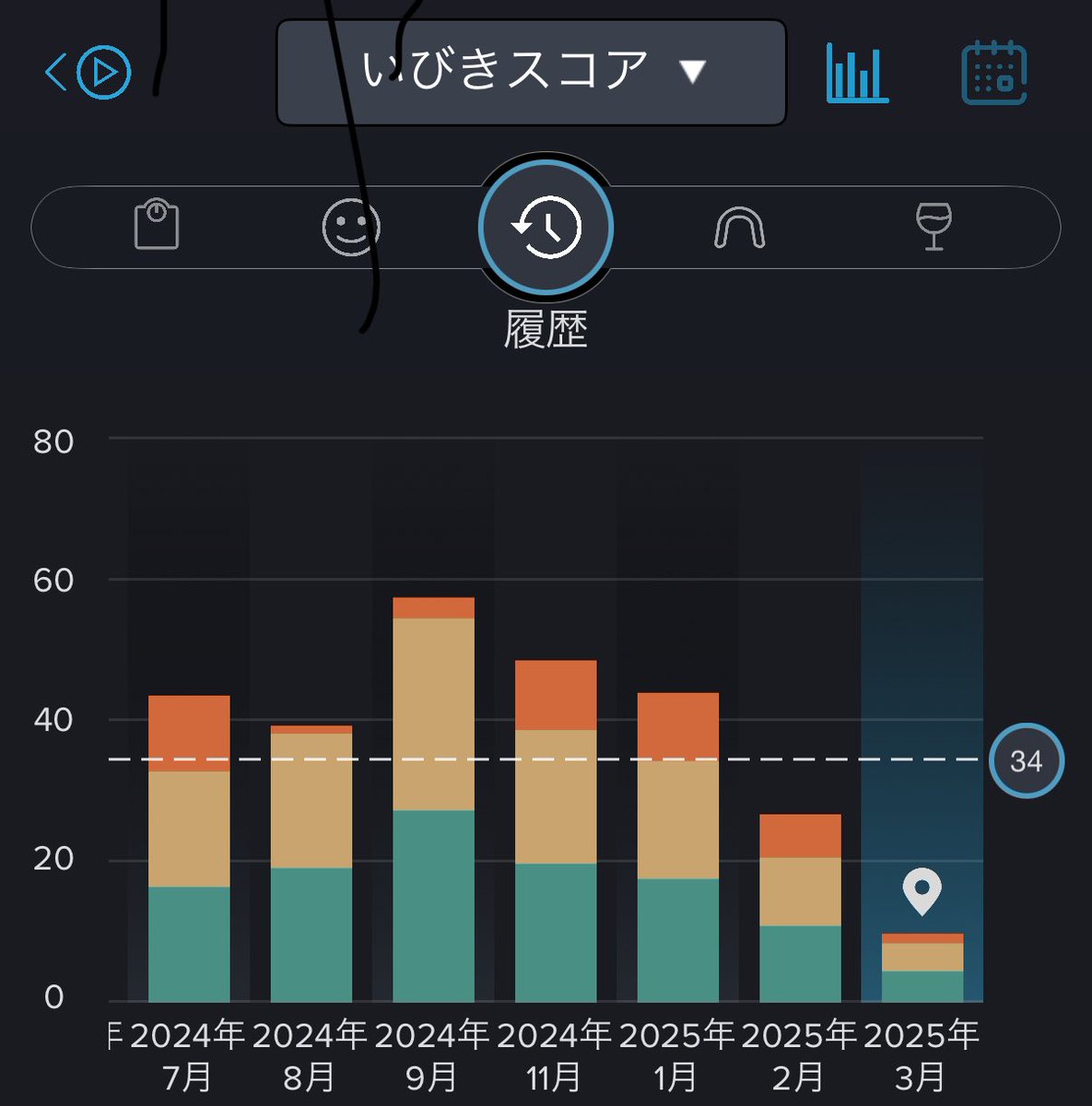This screenshot has height=1106, width=1092.
Task: Open the calendar view
Action: (x=994, y=72)
